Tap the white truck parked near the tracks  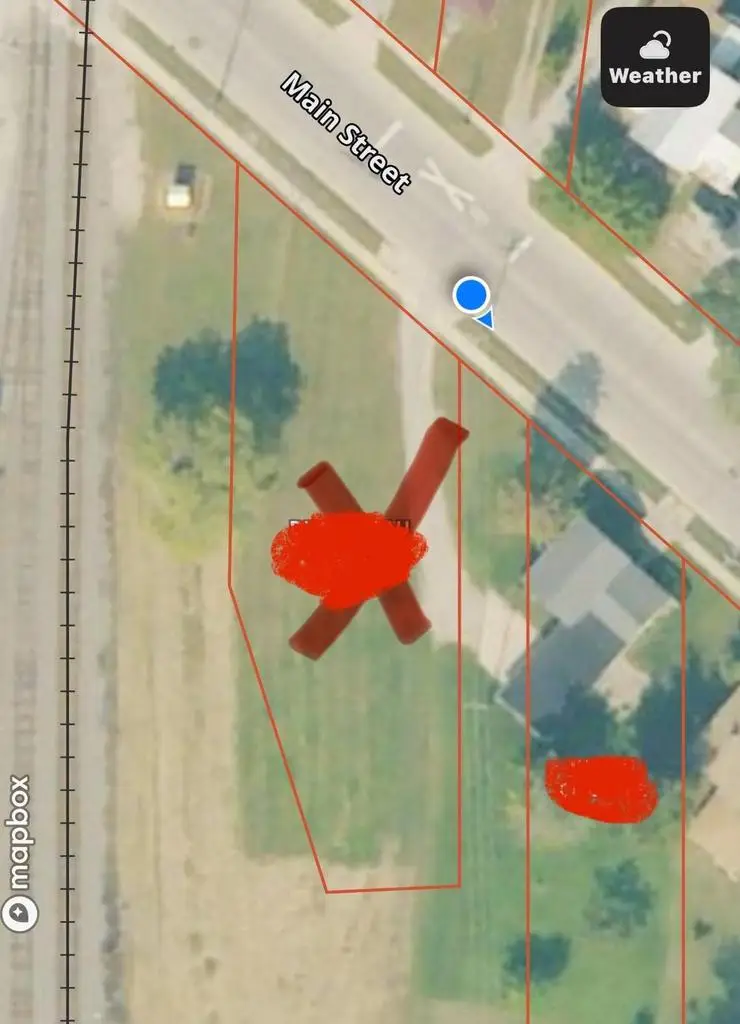[183, 185]
